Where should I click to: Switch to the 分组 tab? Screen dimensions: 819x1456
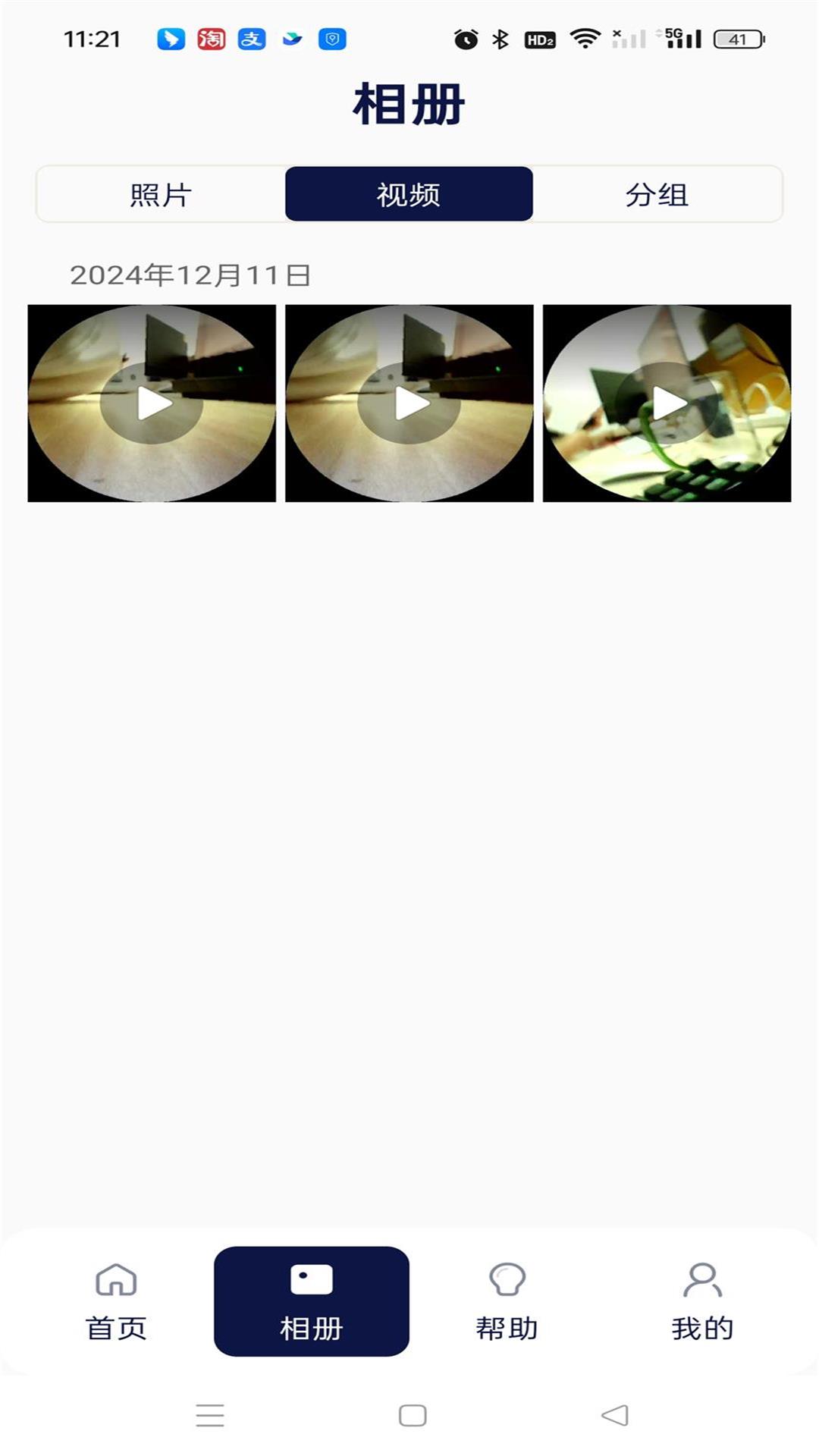(657, 194)
